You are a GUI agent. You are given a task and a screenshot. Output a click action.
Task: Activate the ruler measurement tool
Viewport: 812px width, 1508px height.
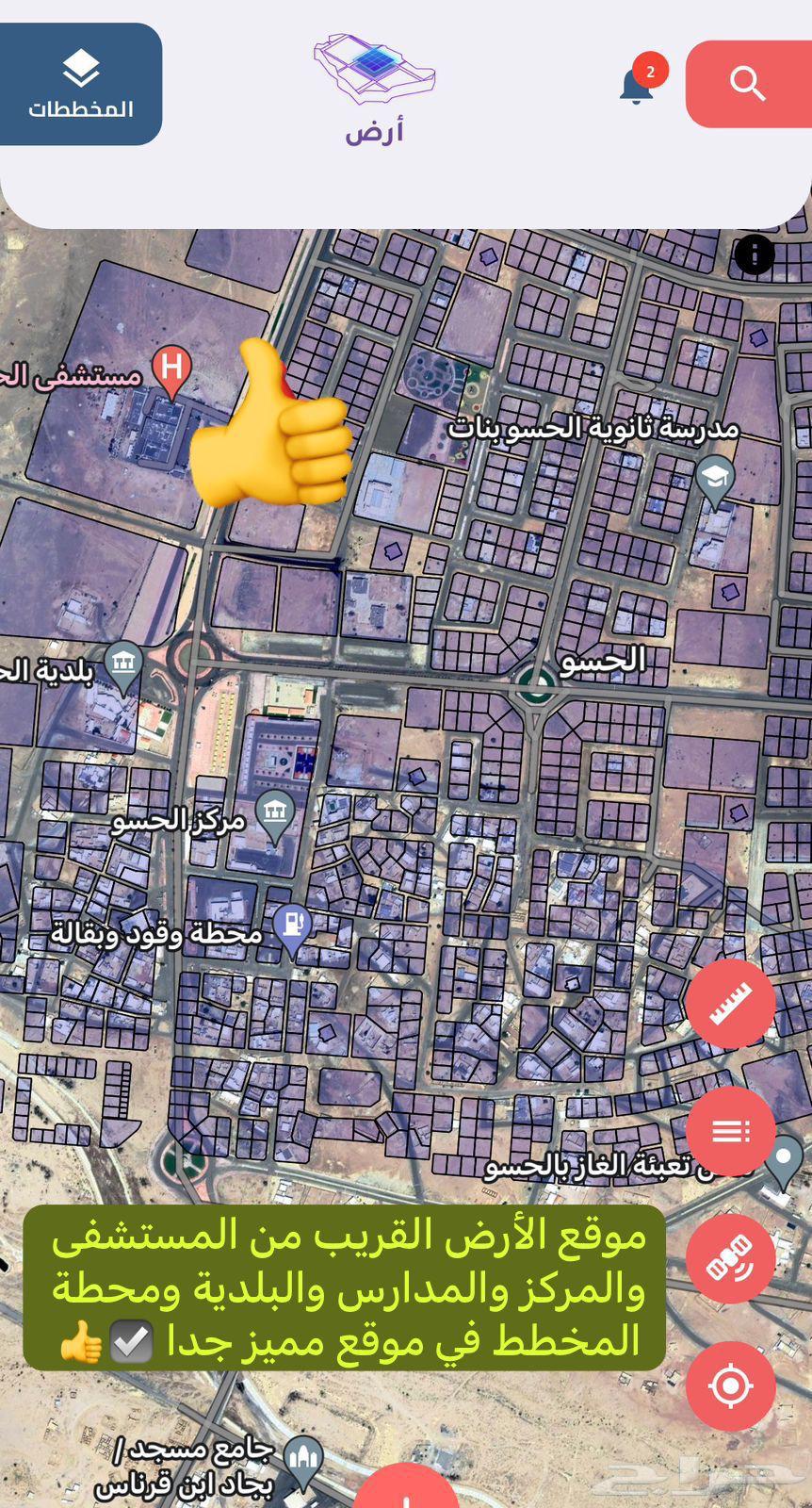tap(730, 1003)
